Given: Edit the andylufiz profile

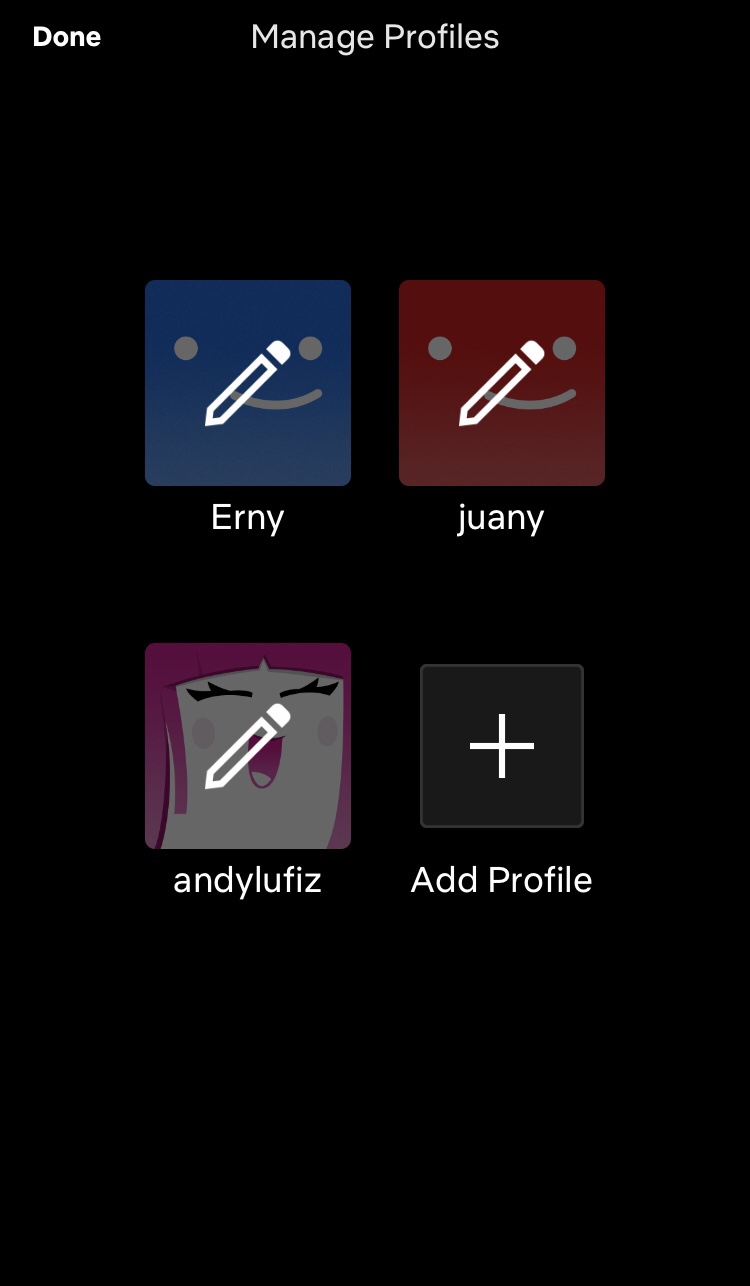Looking at the screenshot, I should 248,746.
